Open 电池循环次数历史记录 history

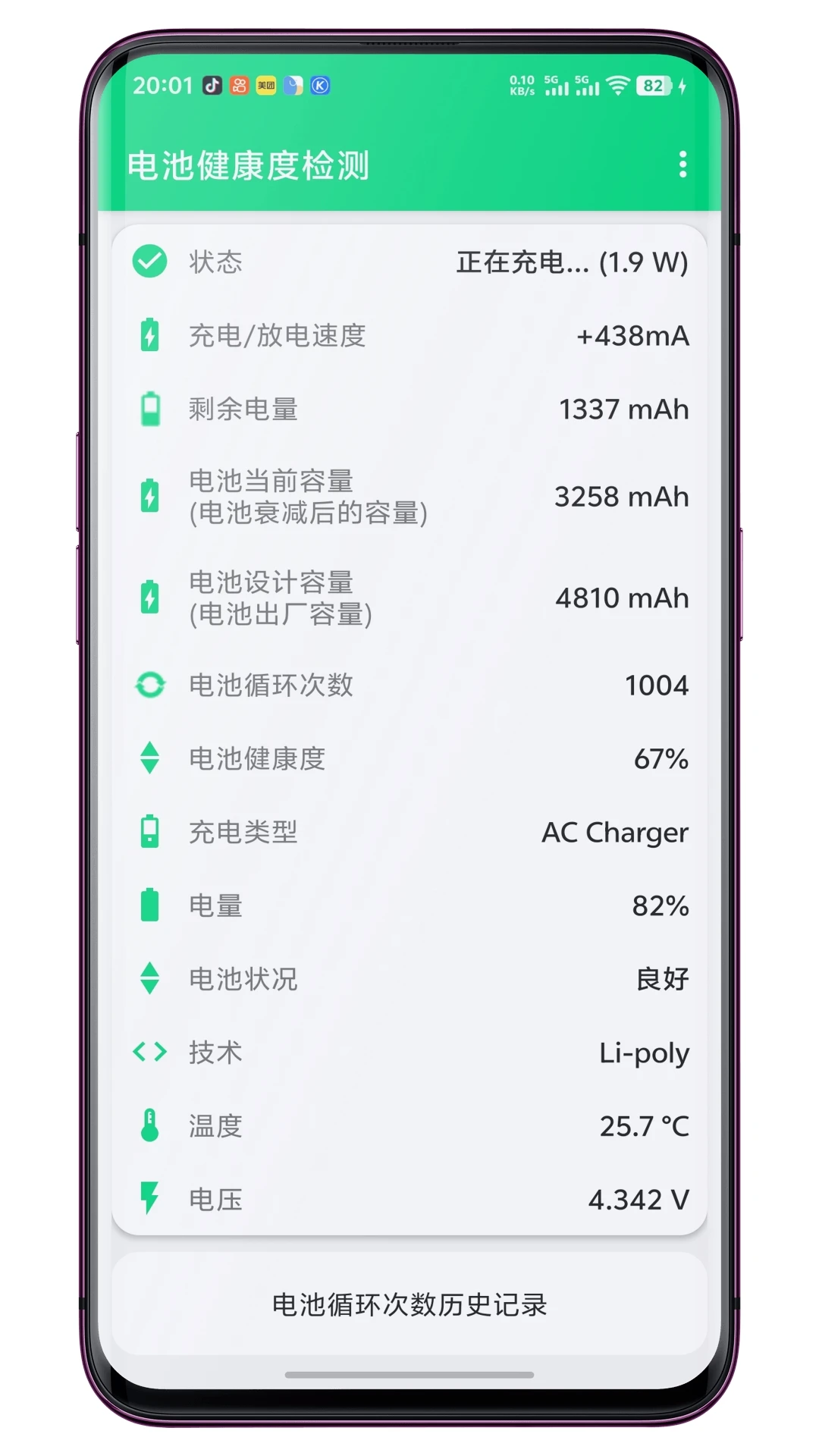[409, 1304]
